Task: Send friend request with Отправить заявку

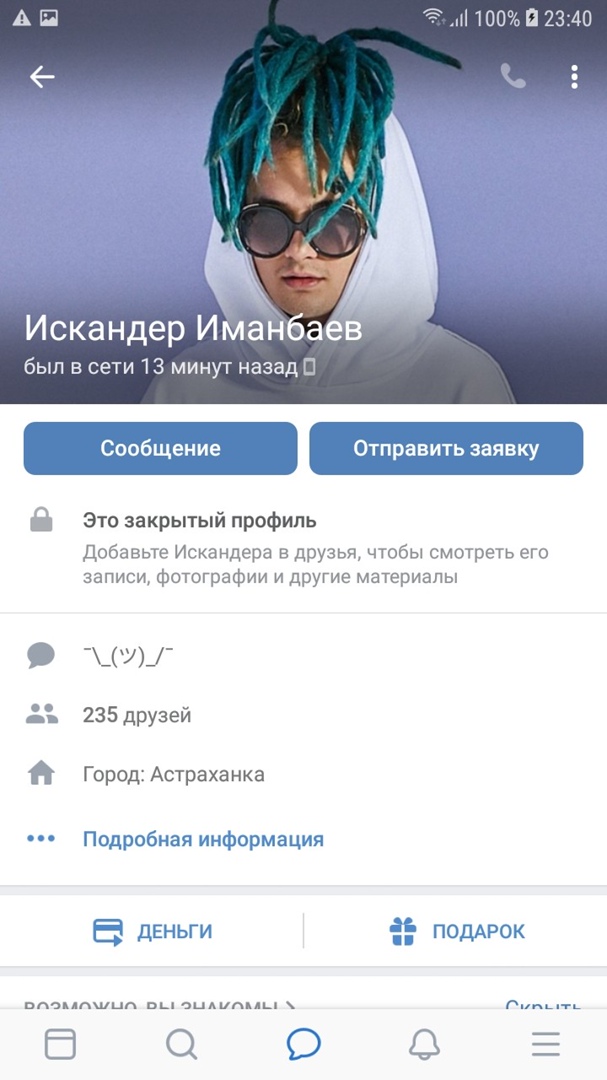Action: click(446, 448)
